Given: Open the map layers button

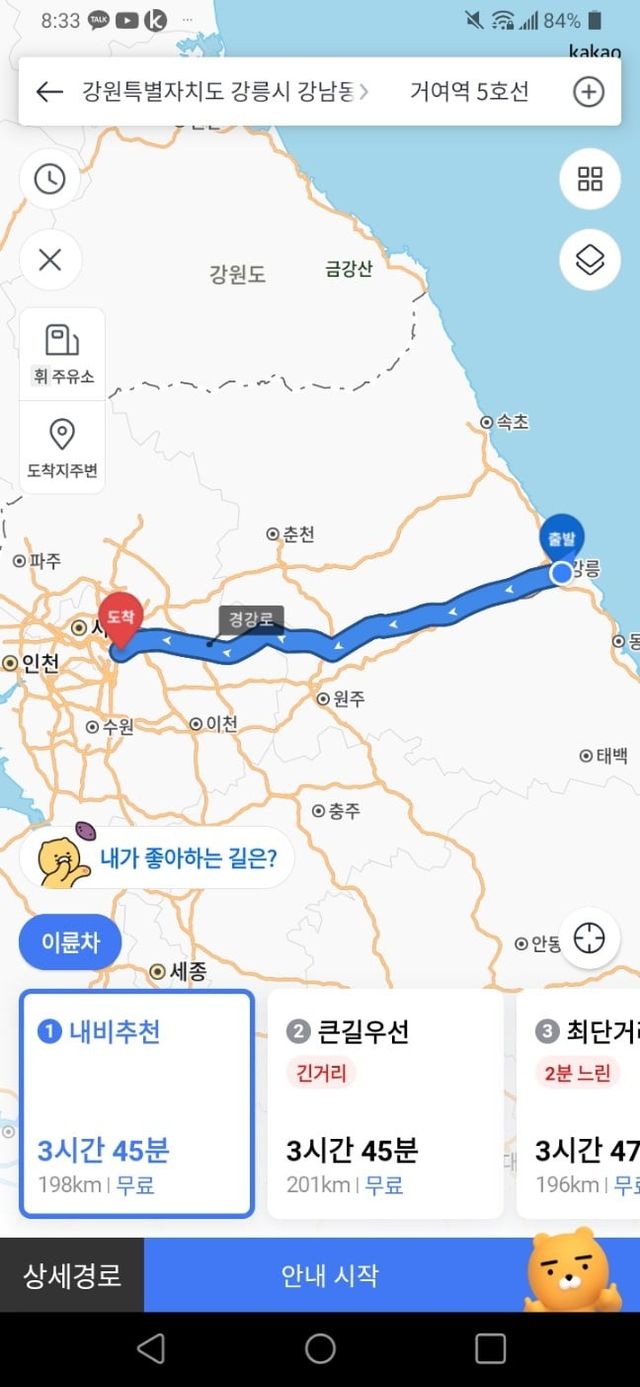Looking at the screenshot, I should [590, 260].
